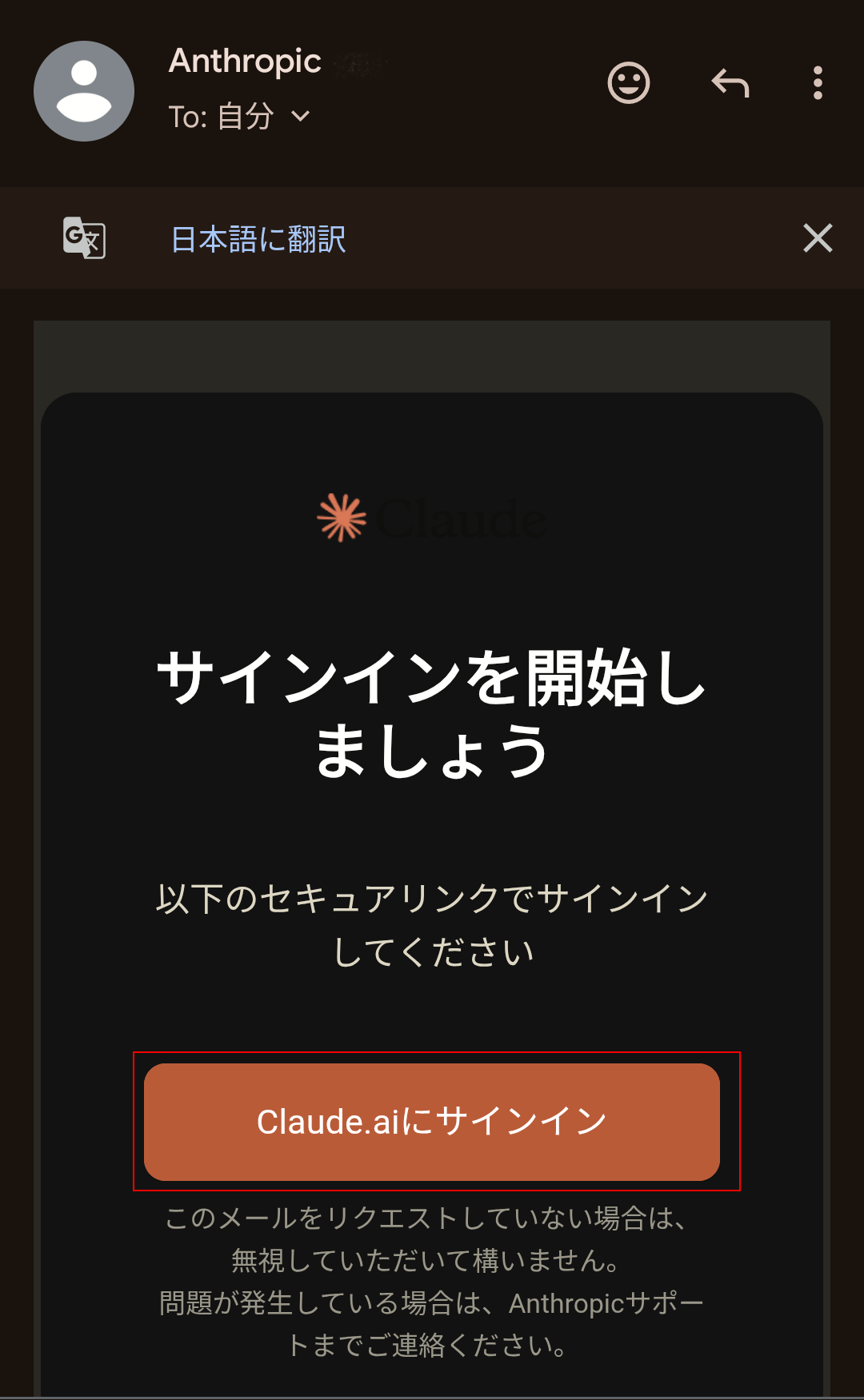Open the message overflow menu
Image resolution: width=864 pixels, height=1400 pixels.
coord(817,83)
